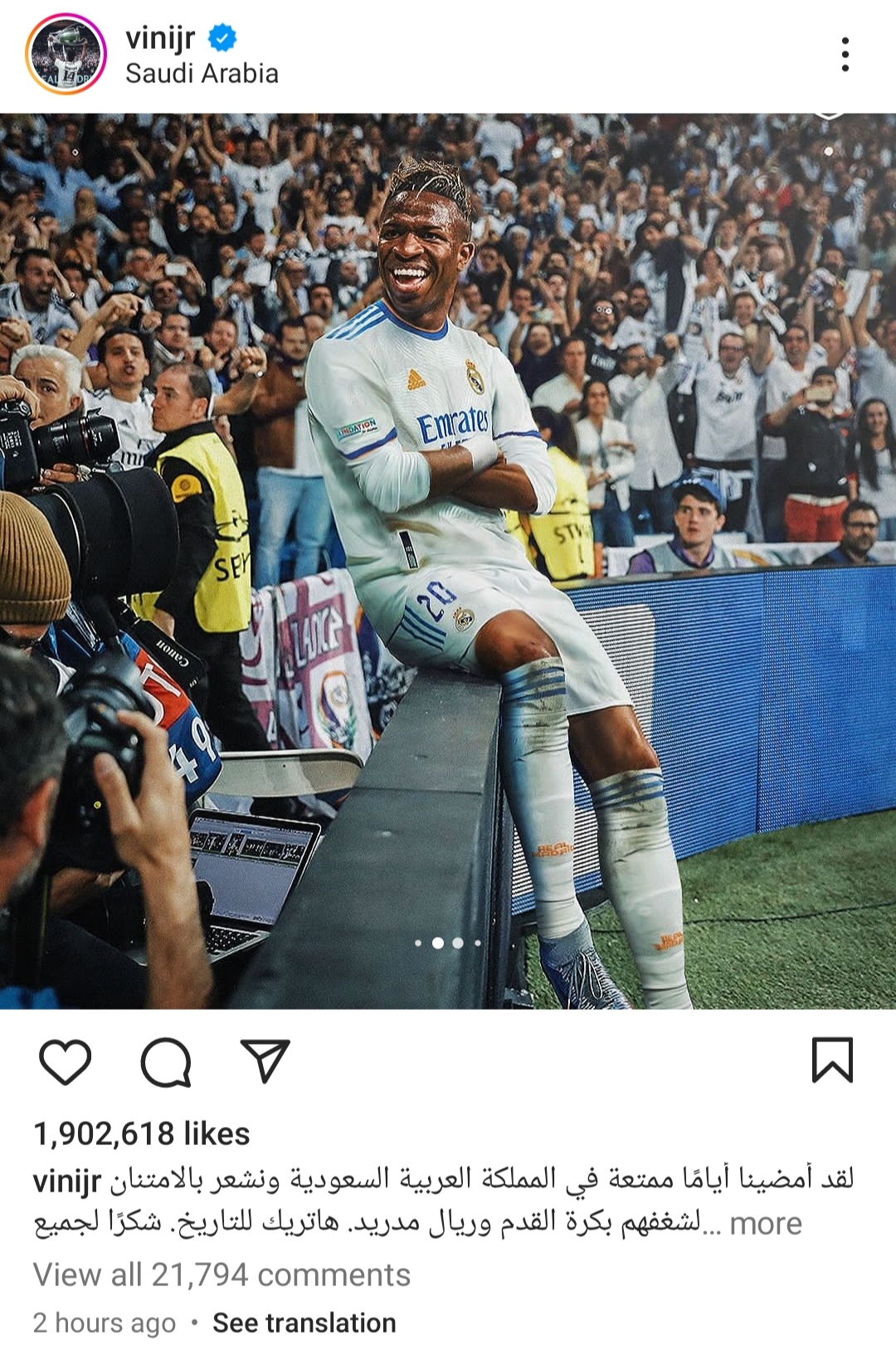Tap See translation for the caption
The image size is (896, 1350).
click(x=304, y=1323)
